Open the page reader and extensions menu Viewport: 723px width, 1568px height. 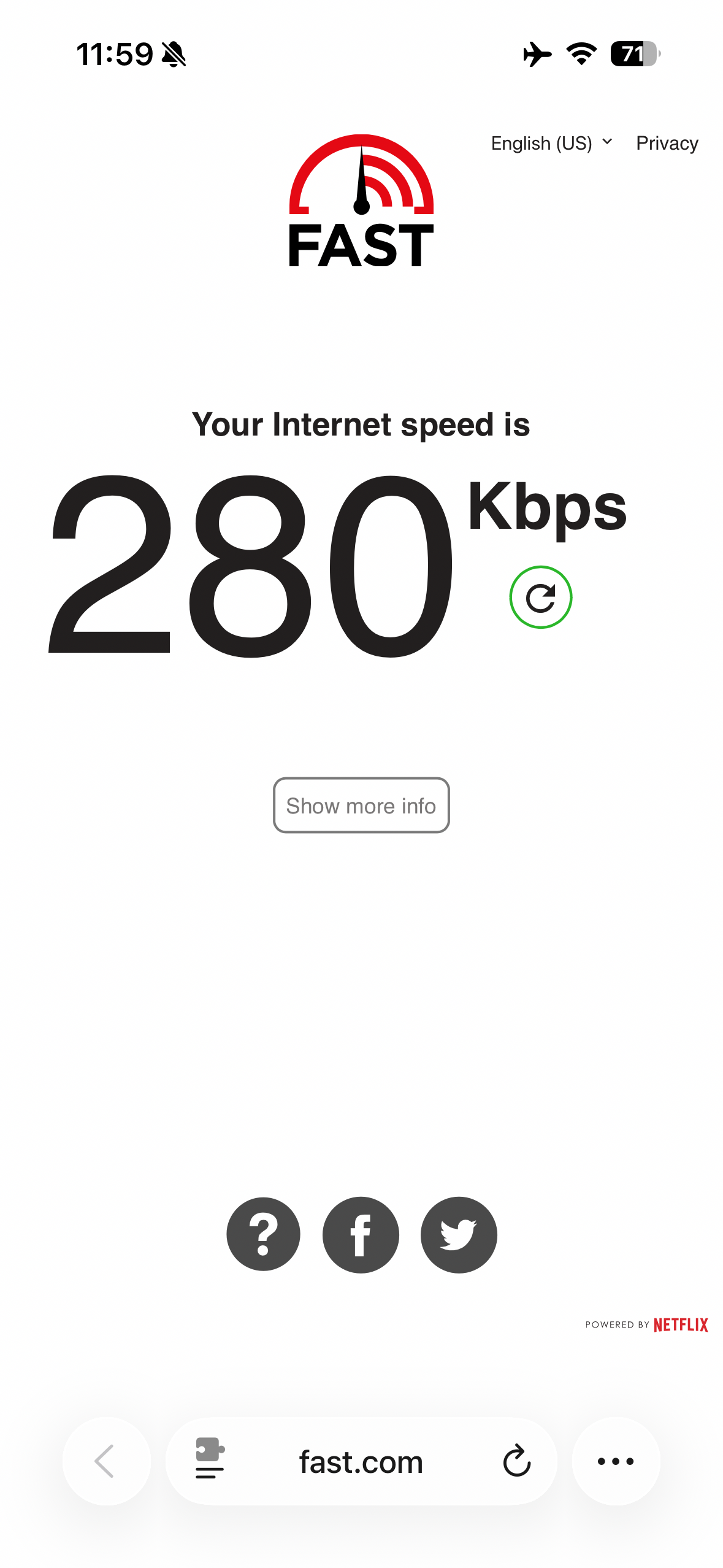(210, 1461)
